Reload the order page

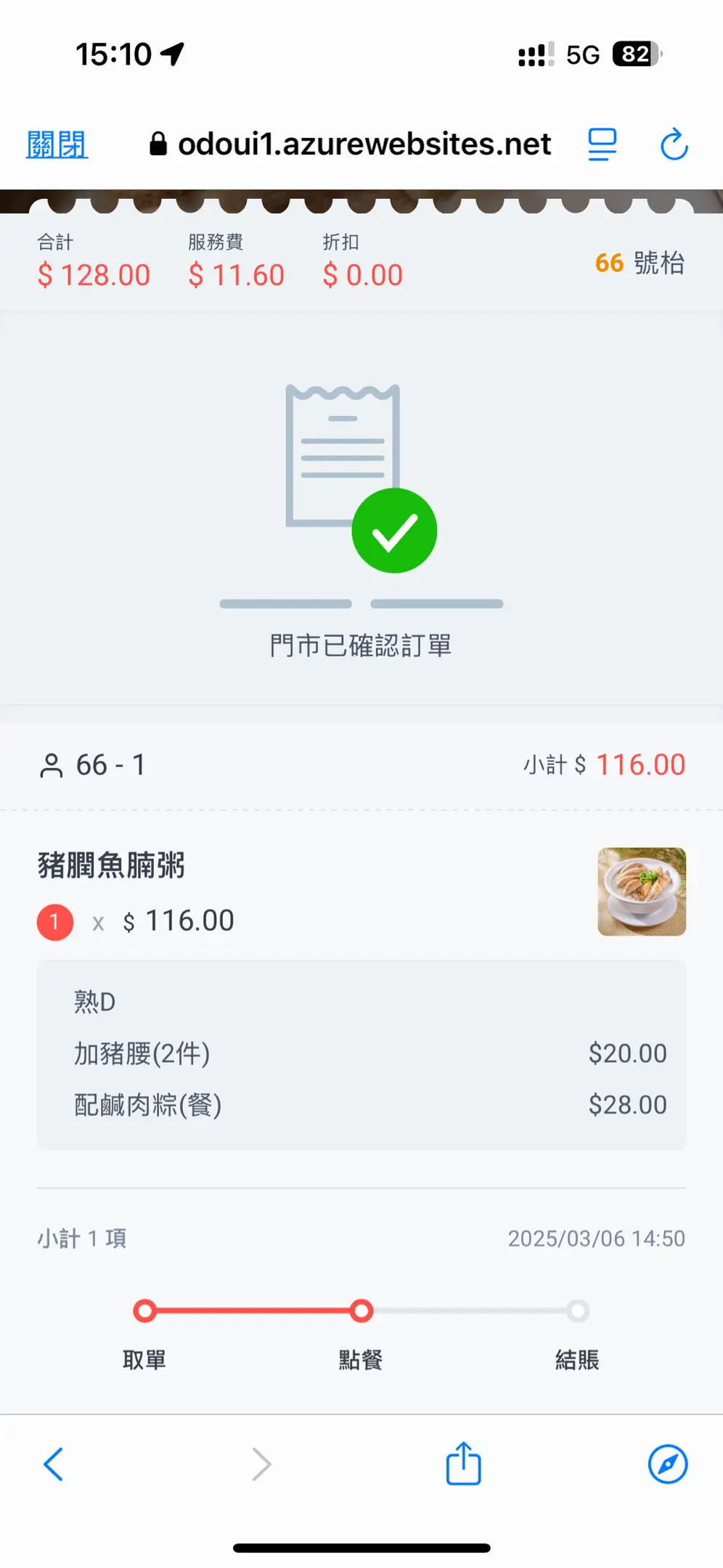pos(674,144)
